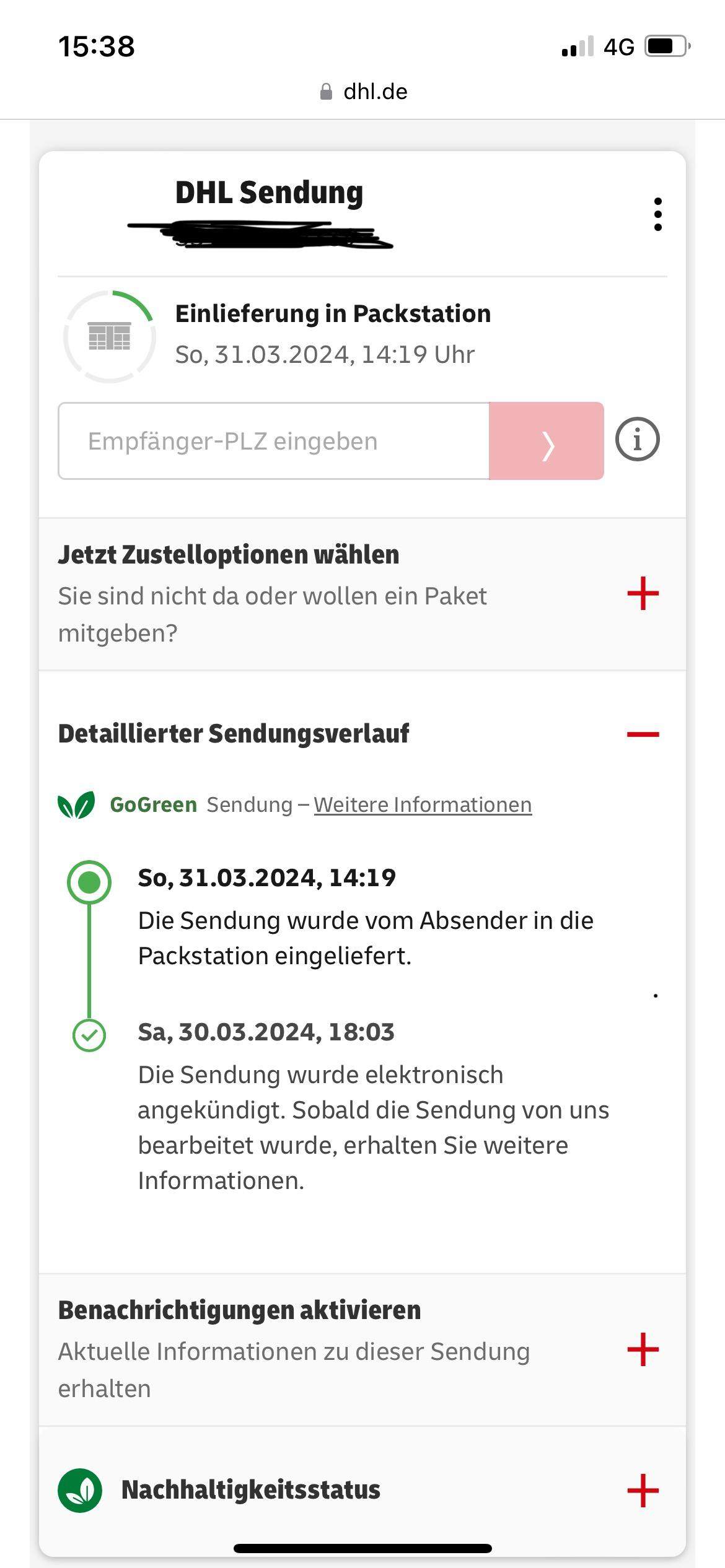Open the three-dot options menu
725x1568 pixels.
(658, 214)
